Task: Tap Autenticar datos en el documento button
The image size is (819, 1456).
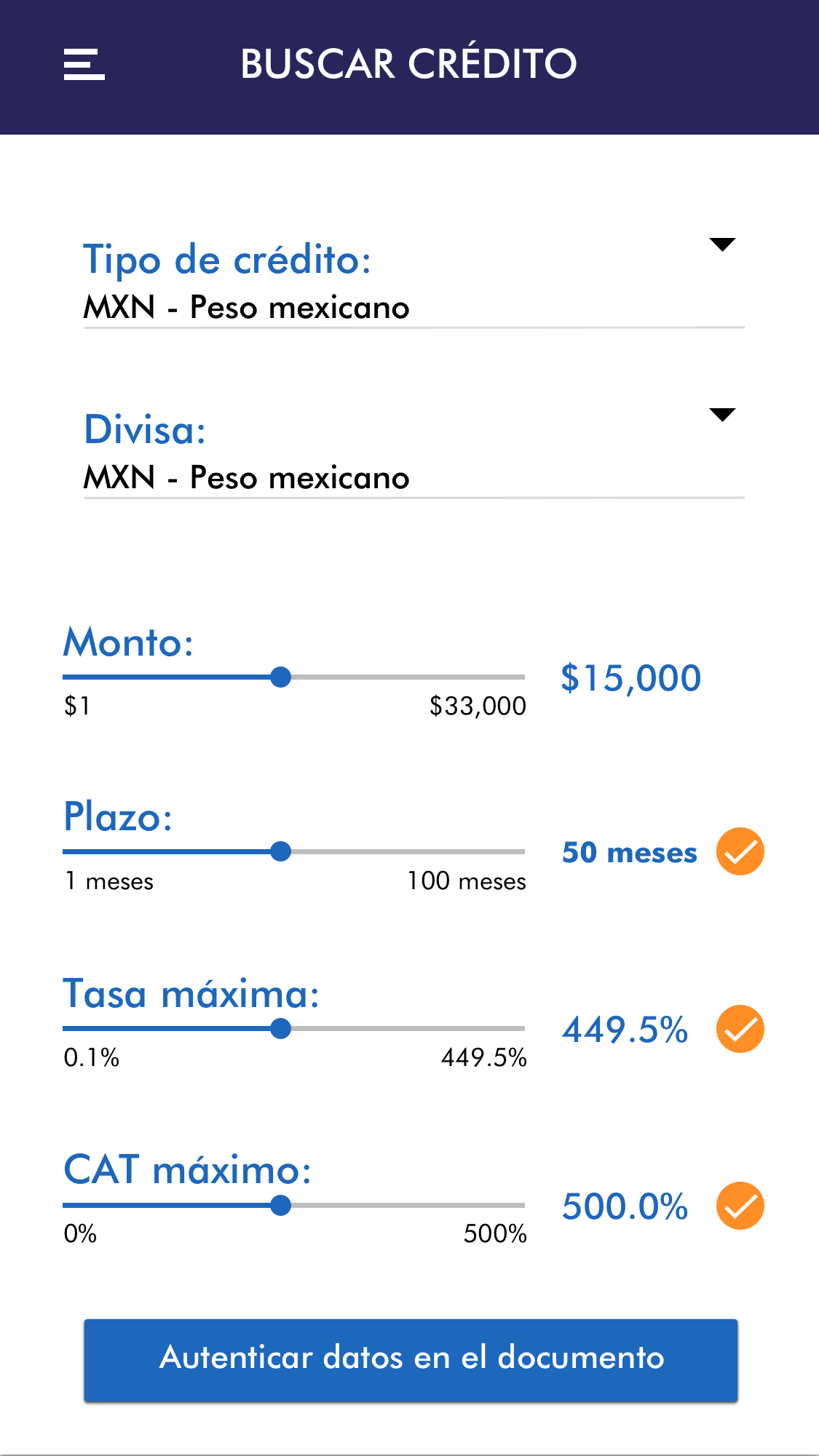Action: point(411,1359)
